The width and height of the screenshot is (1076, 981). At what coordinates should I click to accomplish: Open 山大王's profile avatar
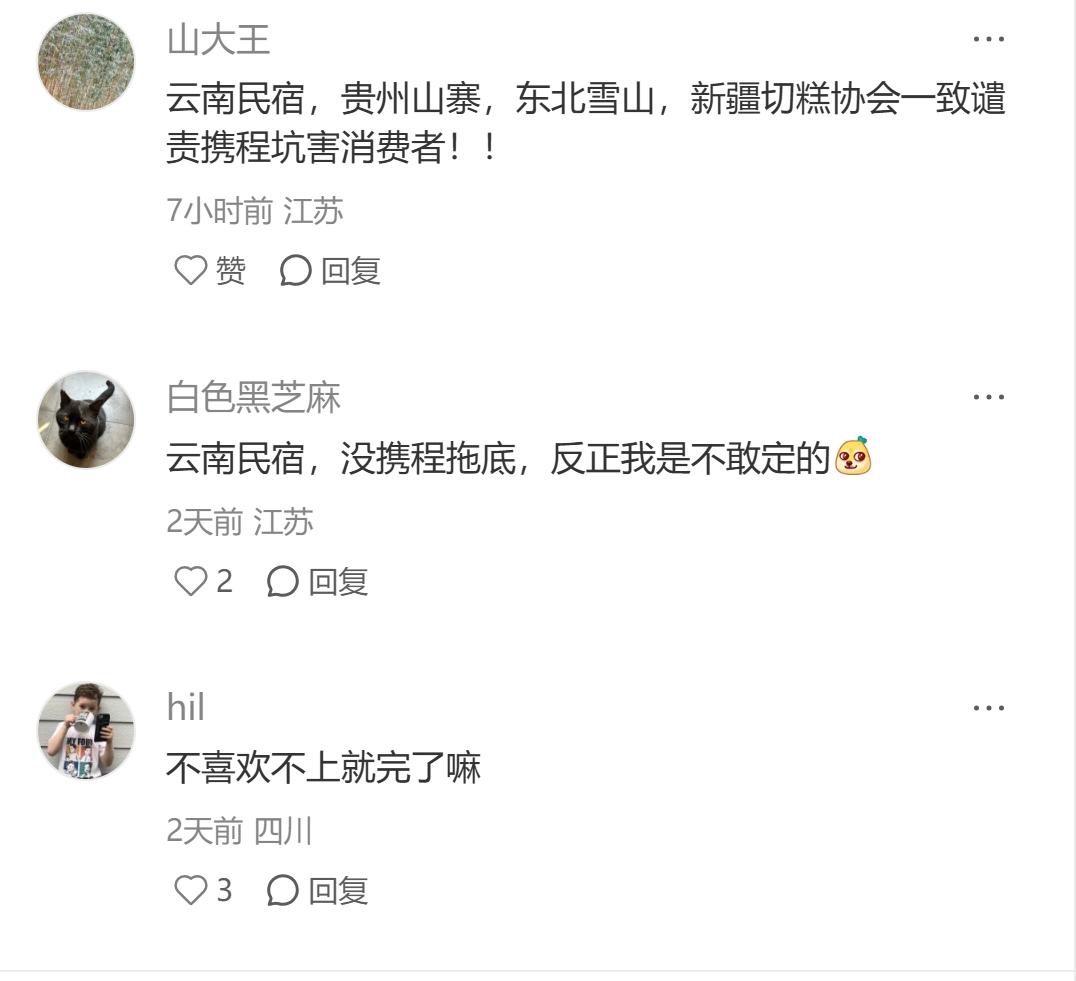(x=86, y=61)
